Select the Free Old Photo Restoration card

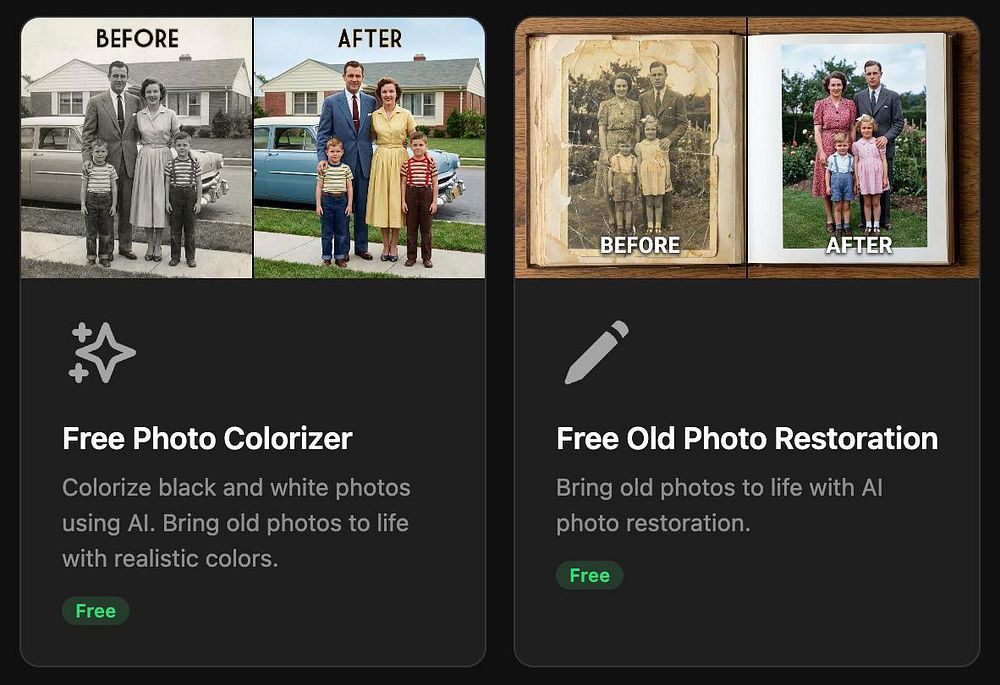pos(746,438)
